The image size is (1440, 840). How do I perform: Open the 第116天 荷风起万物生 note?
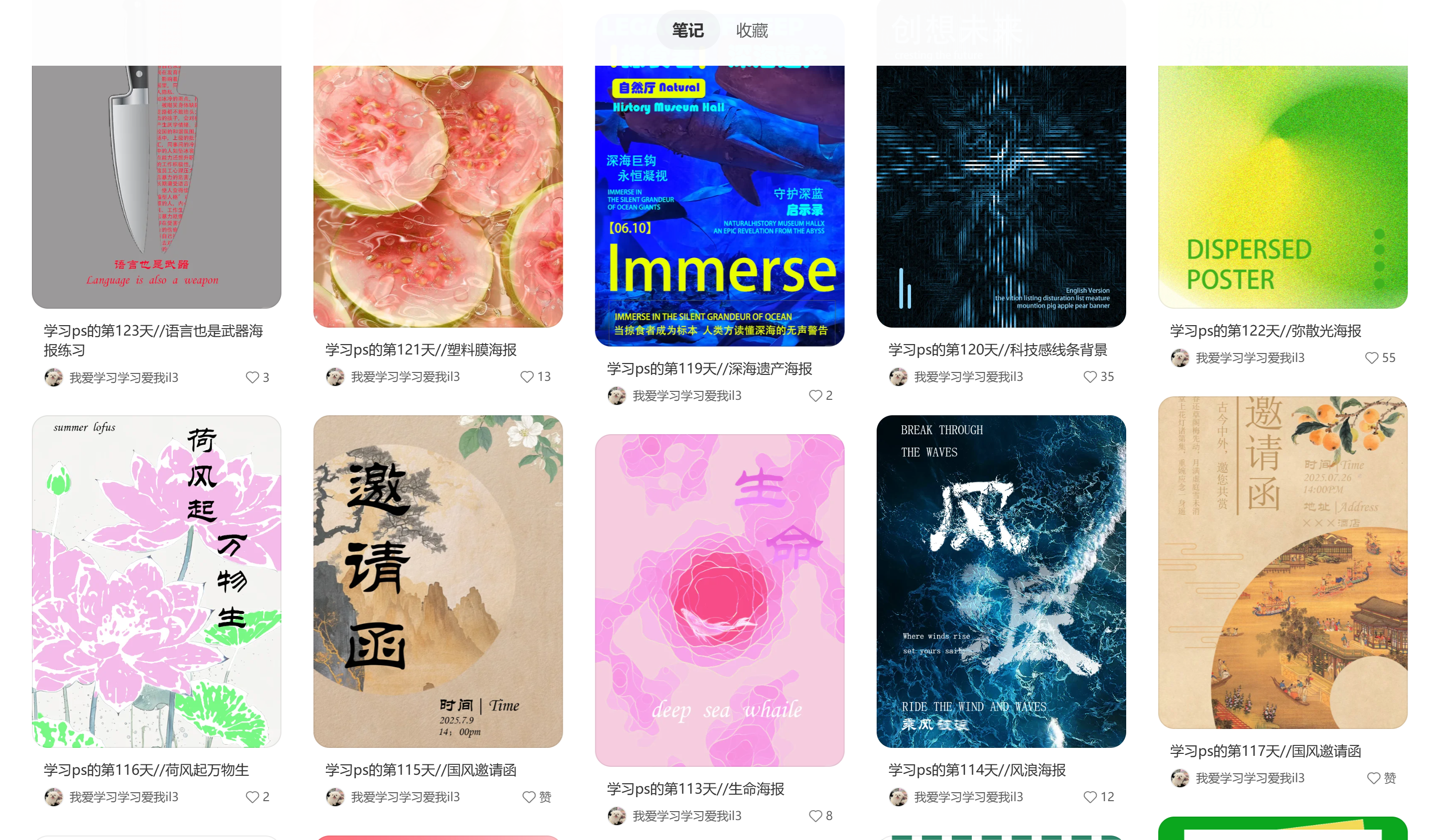[156, 581]
